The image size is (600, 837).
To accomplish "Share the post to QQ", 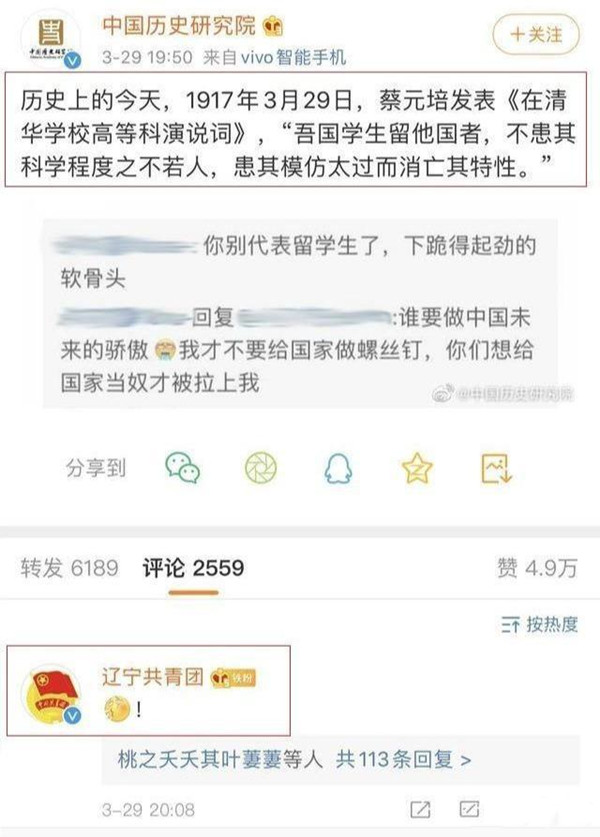I will point(338,466).
